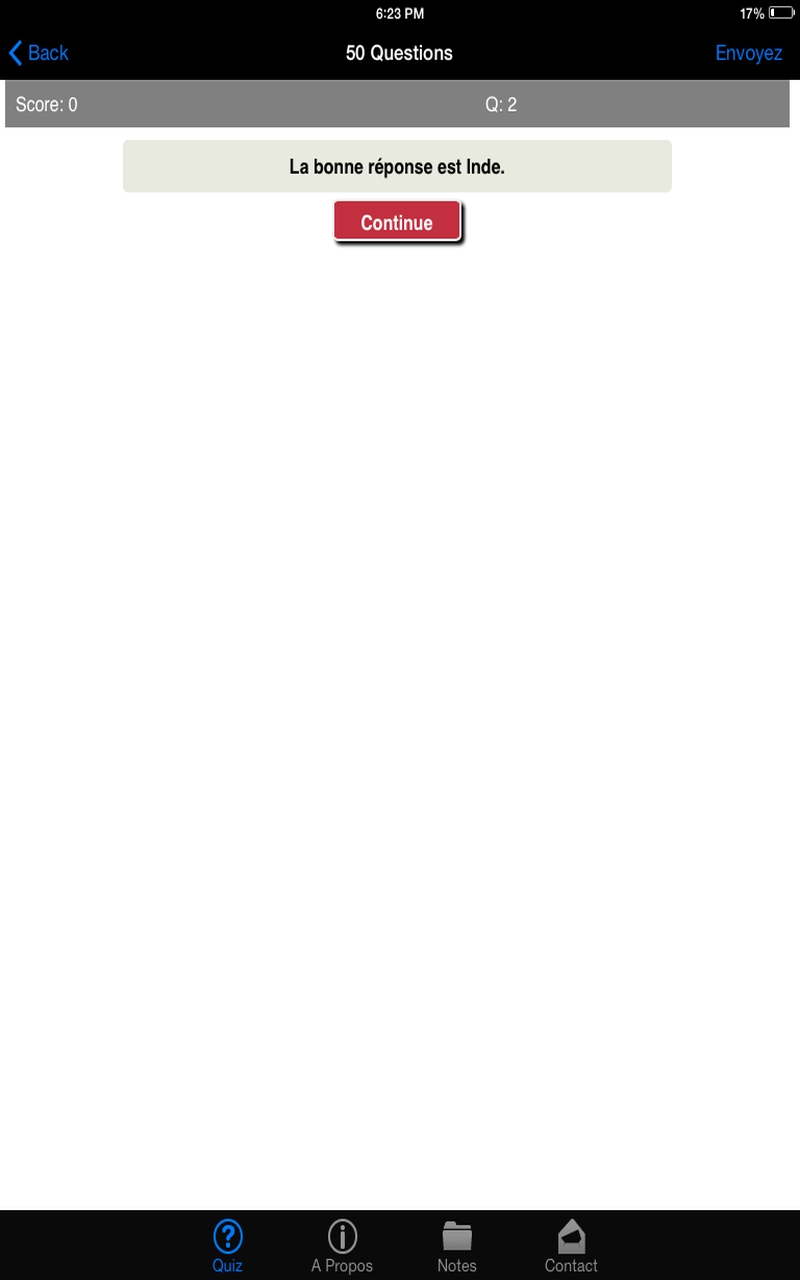Go back using the Back button
Viewport: 800px width, 1280px height.
click(x=39, y=53)
